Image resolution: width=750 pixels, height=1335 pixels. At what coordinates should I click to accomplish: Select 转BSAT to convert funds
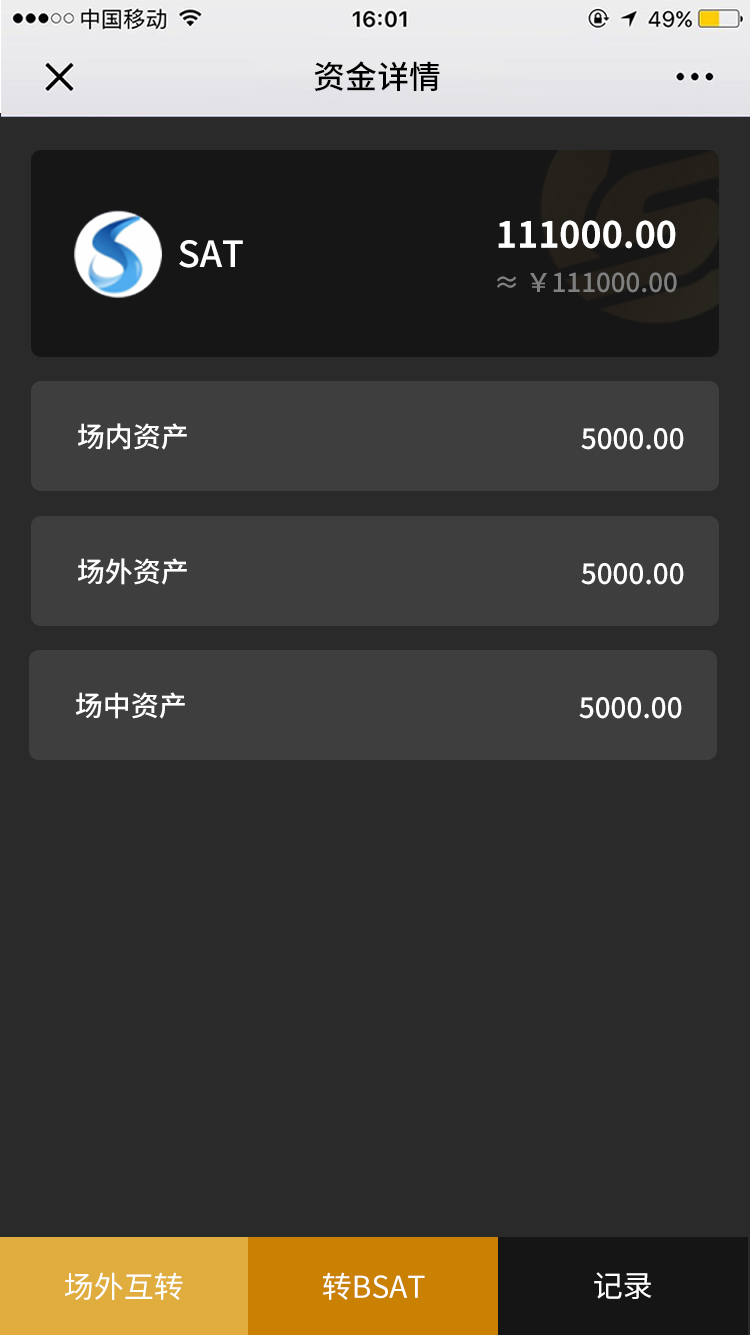pyautogui.click(x=373, y=1286)
